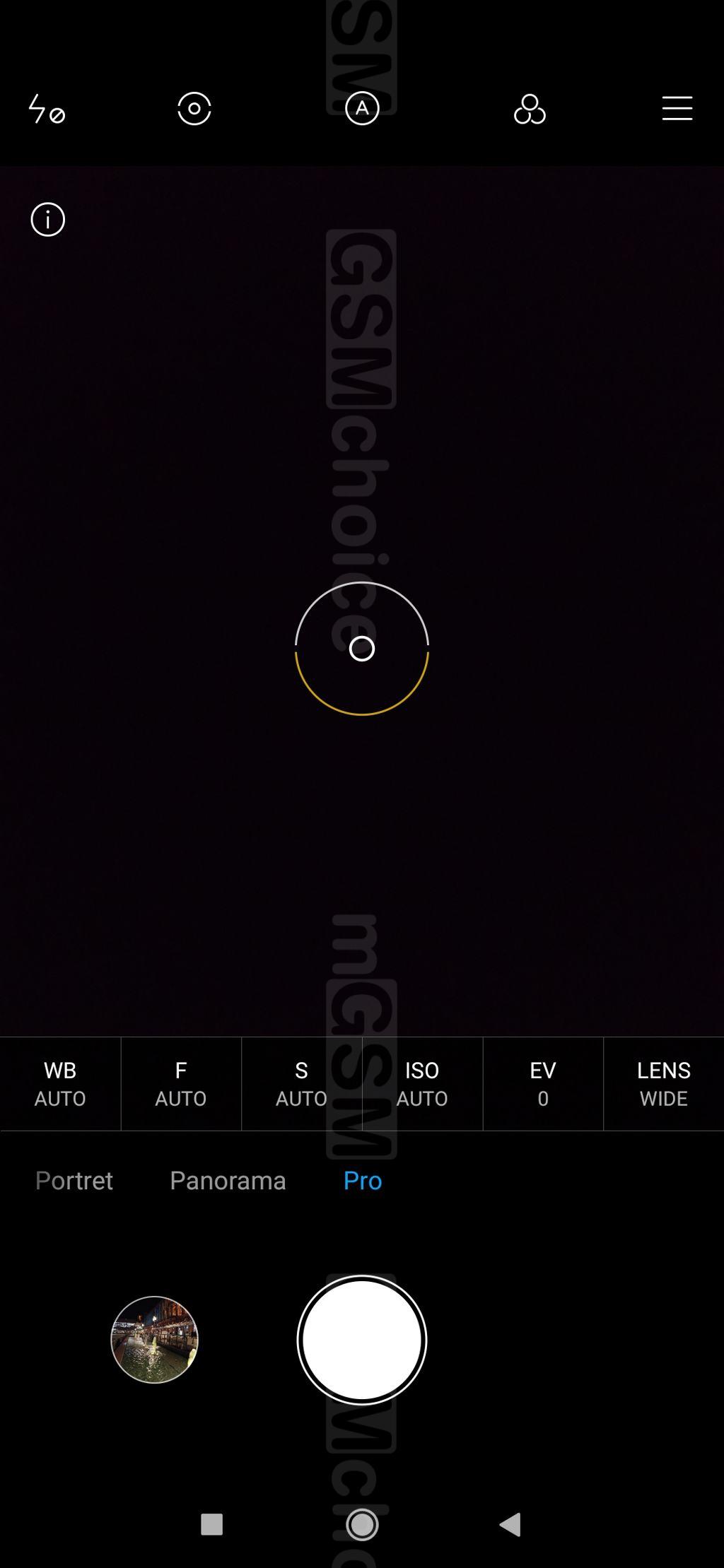The height and width of the screenshot is (1568, 724).
Task: Change the ISO setting
Action: [x=422, y=1083]
